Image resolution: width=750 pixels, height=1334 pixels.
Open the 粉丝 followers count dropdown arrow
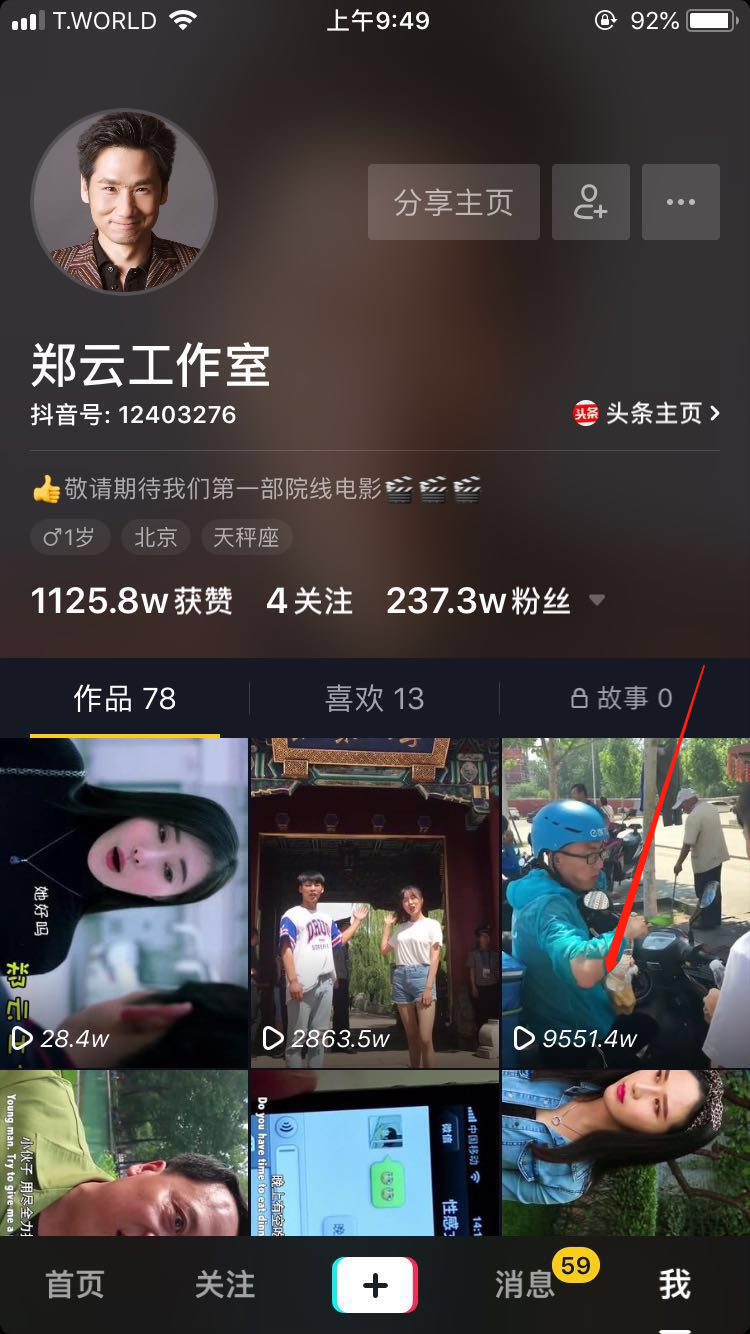pos(597,601)
